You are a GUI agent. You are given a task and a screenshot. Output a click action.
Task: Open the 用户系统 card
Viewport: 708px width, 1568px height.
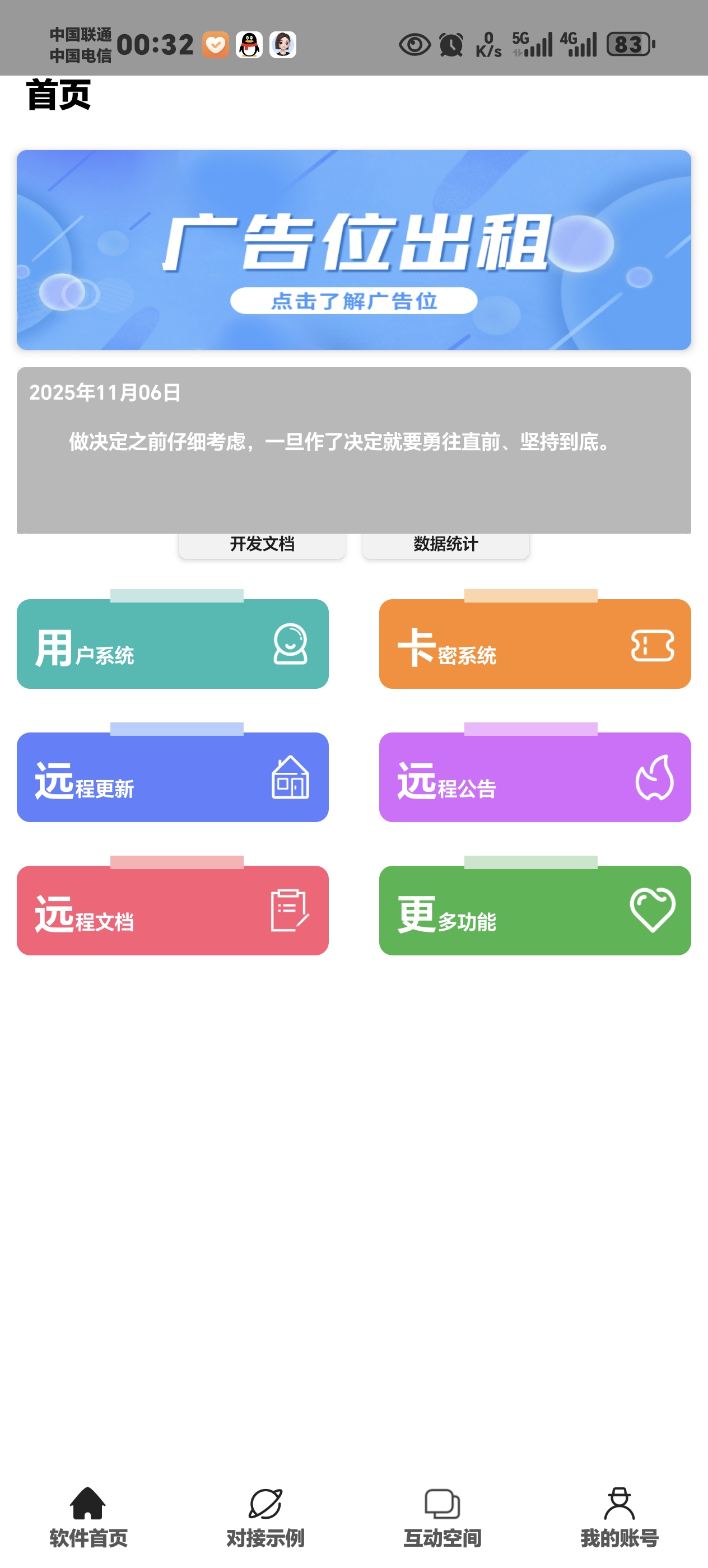tap(173, 644)
